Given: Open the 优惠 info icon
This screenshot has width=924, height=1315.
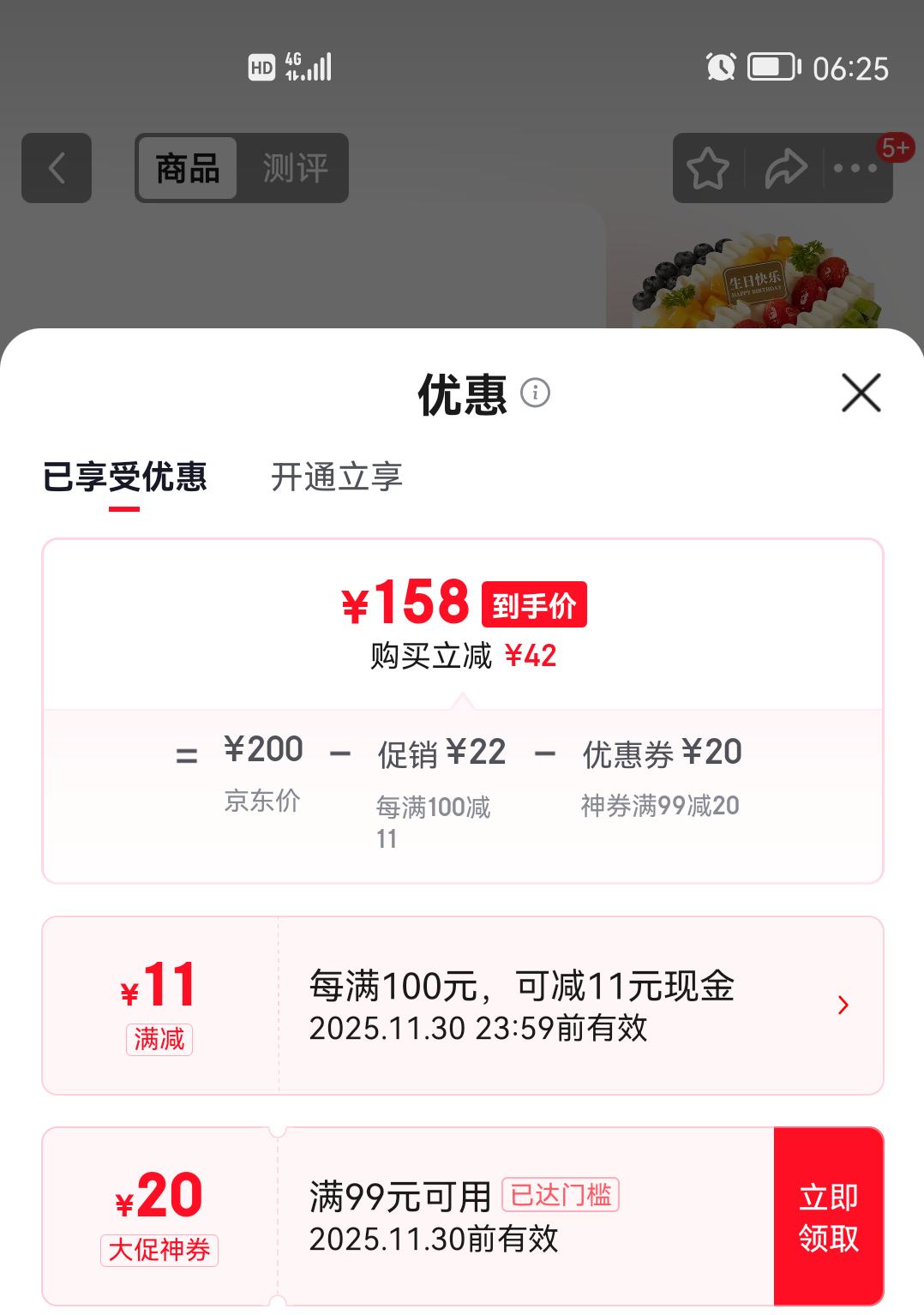Looking at the screenshot, I should tap(536, 393).
